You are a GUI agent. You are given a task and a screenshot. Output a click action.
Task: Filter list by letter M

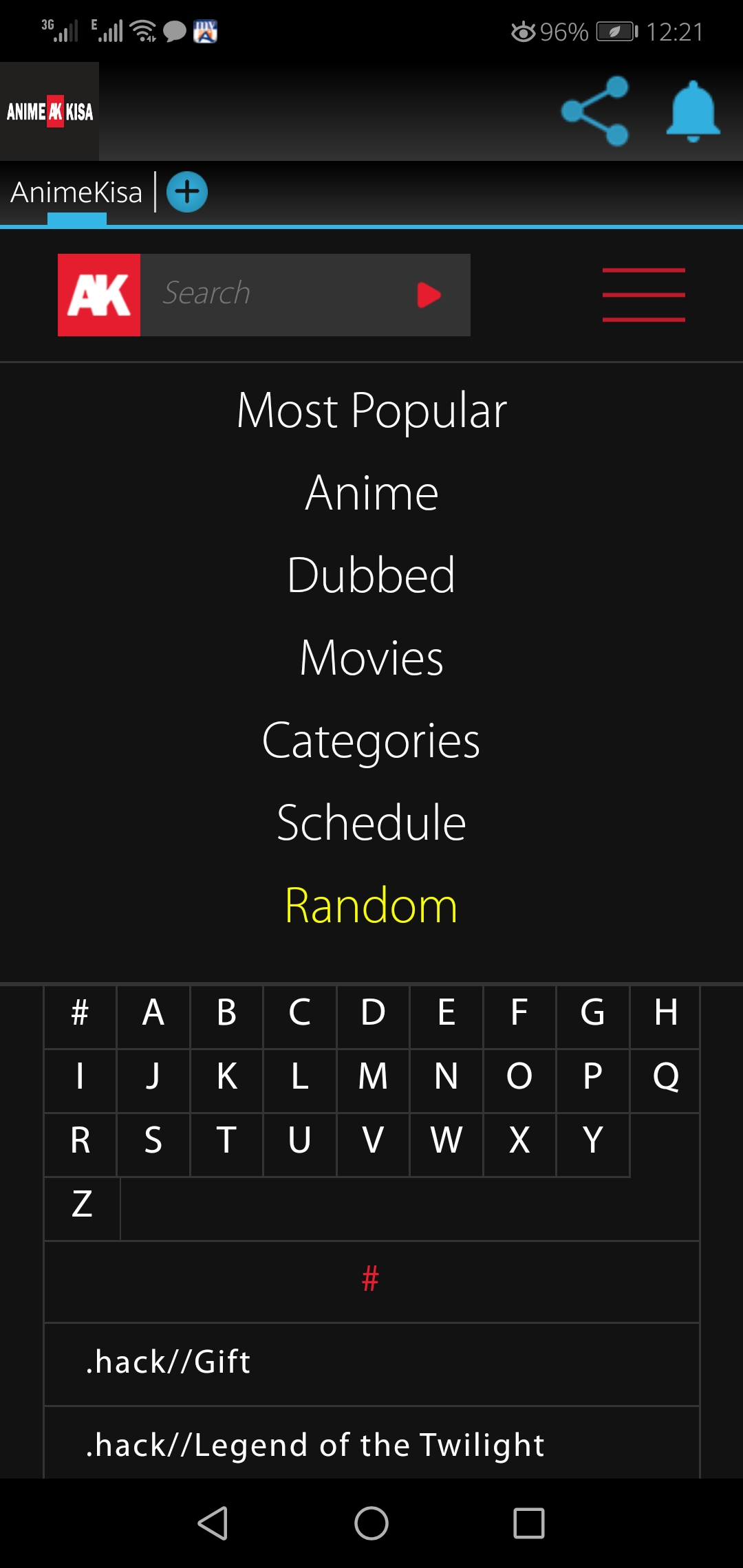(373, 1076)
